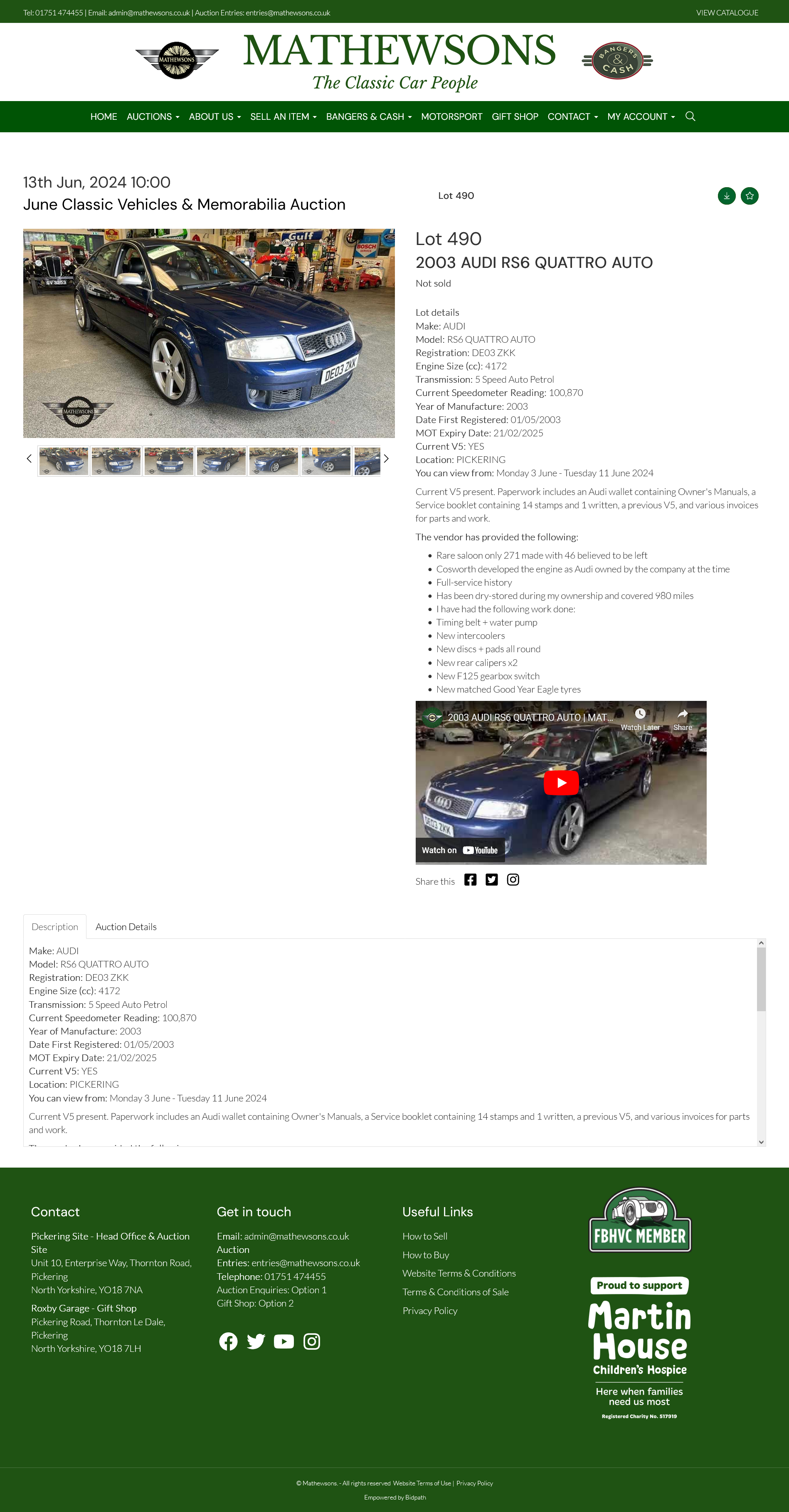
Task: Share this lot on Facebook
Action: pyautogui.click(x=470, y=879)
